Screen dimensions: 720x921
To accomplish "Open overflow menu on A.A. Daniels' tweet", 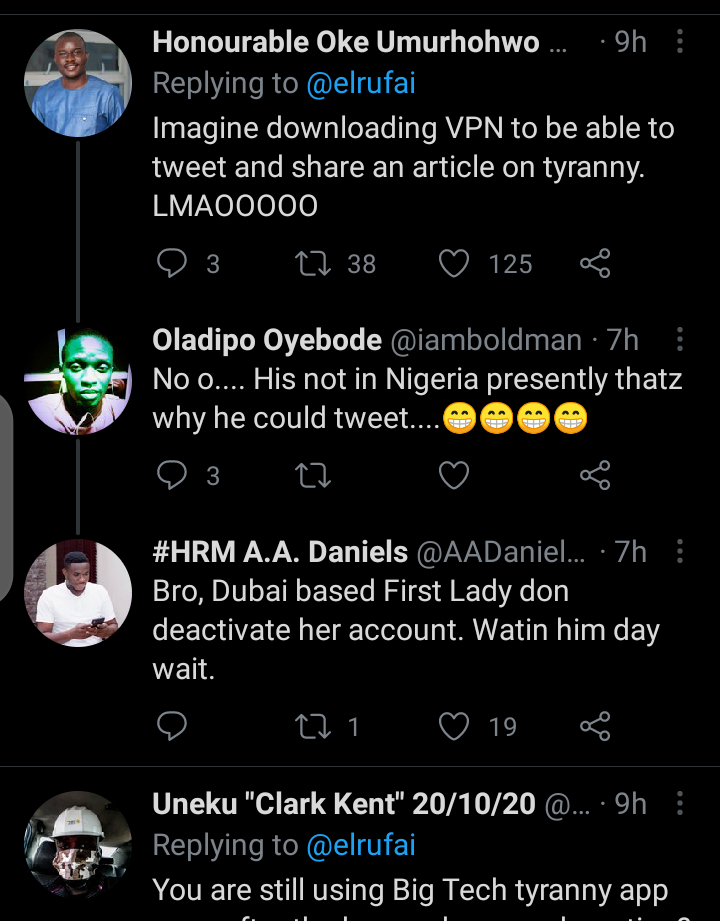I will 680,551.
